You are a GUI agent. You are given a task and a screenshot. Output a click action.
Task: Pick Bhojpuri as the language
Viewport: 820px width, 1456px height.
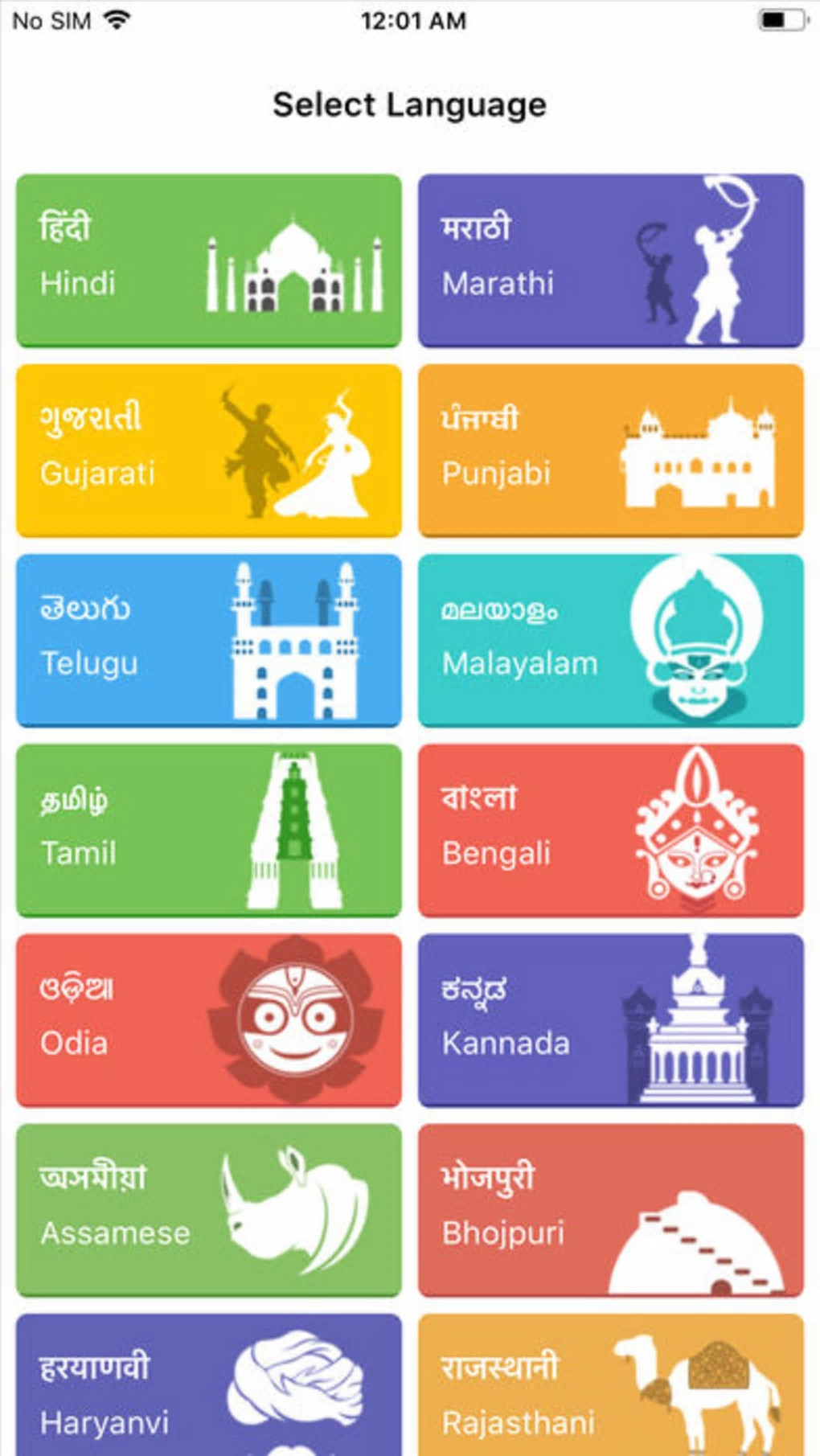pyautogui.click(x=610, y=1209)
